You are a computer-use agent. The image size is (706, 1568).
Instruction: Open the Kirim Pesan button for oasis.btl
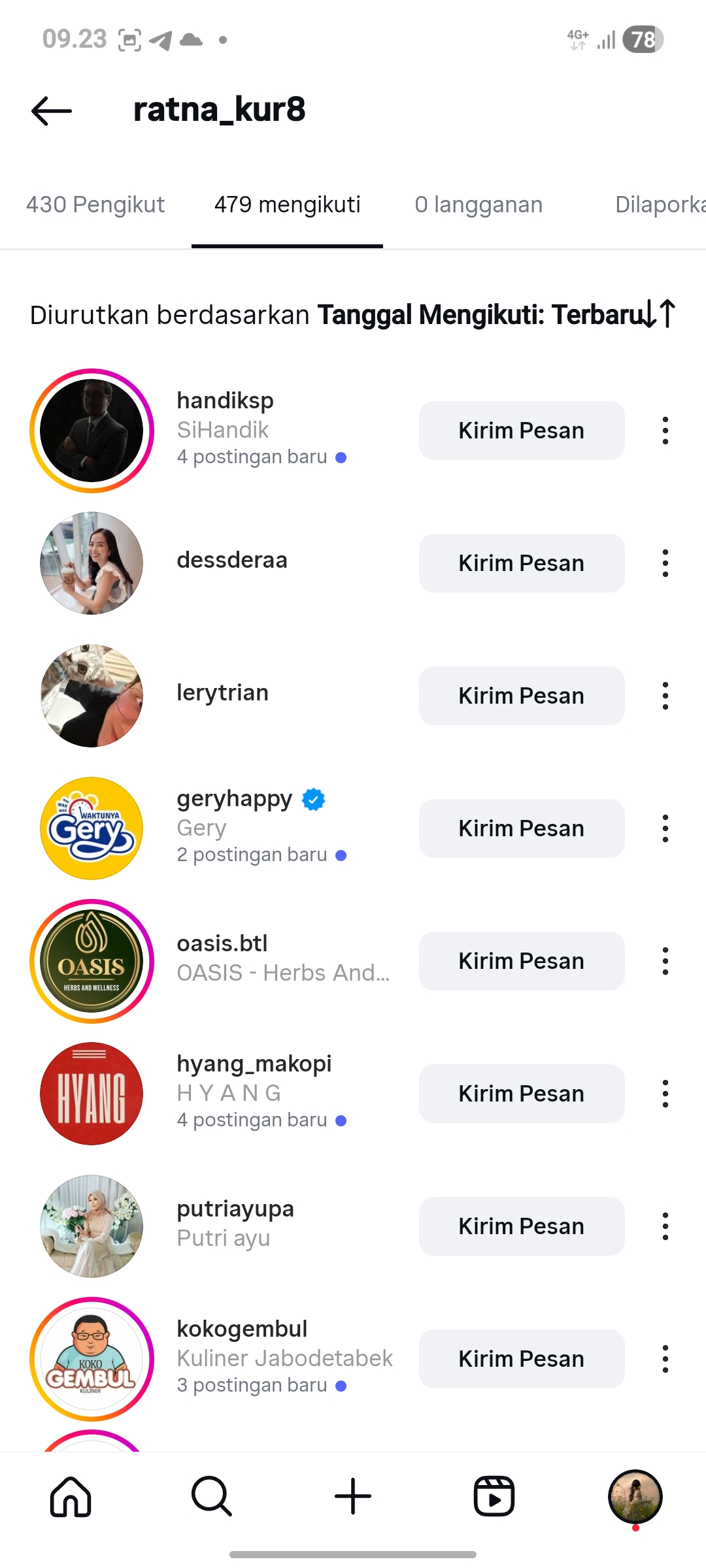coord(521,961)
